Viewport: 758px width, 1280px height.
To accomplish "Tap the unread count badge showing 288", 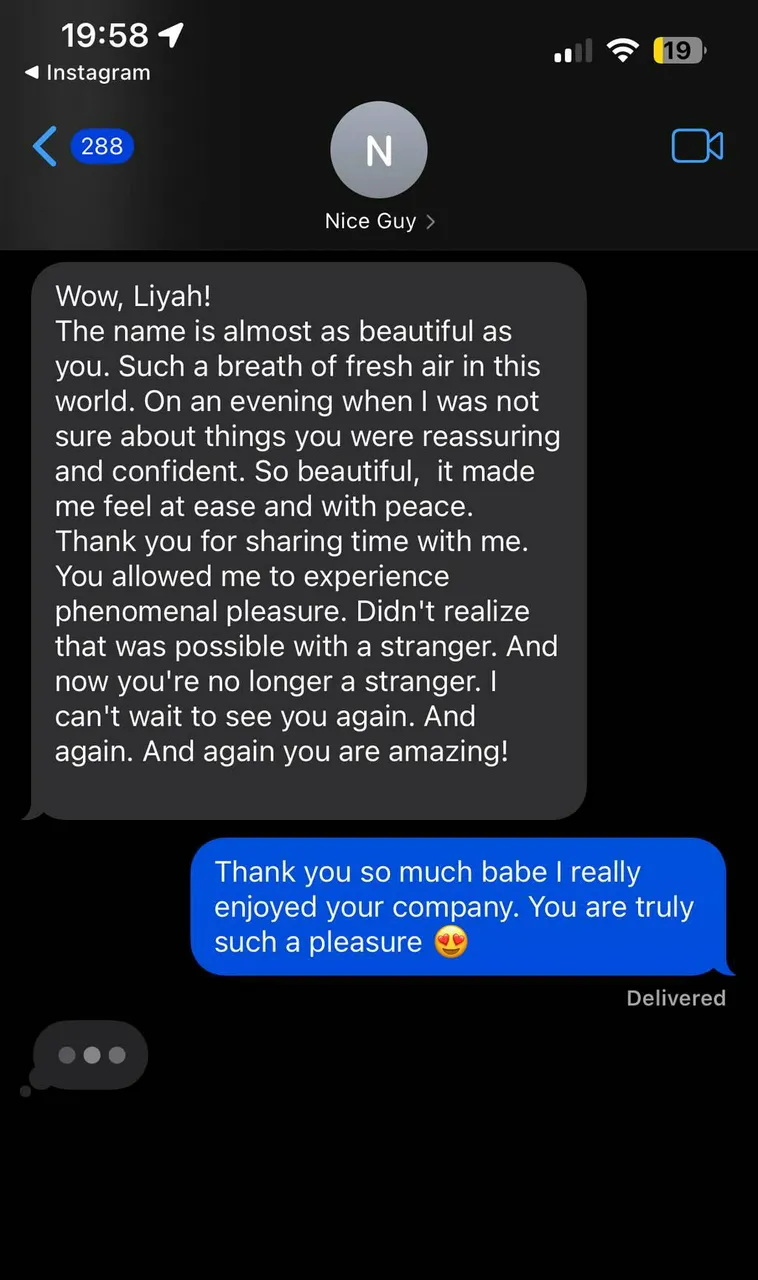I will click(x=102, y=146).
